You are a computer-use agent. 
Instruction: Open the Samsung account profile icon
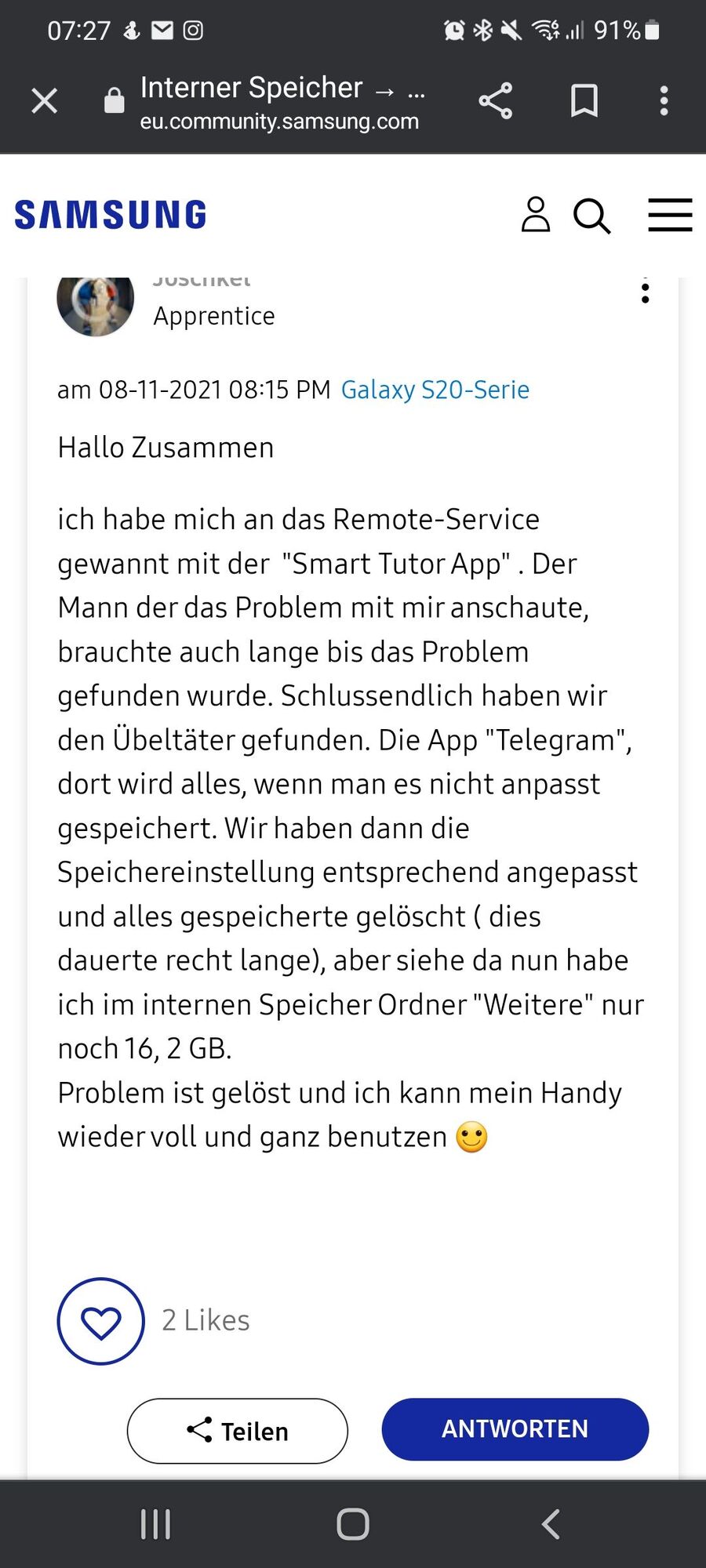click(x=536, y=215)
